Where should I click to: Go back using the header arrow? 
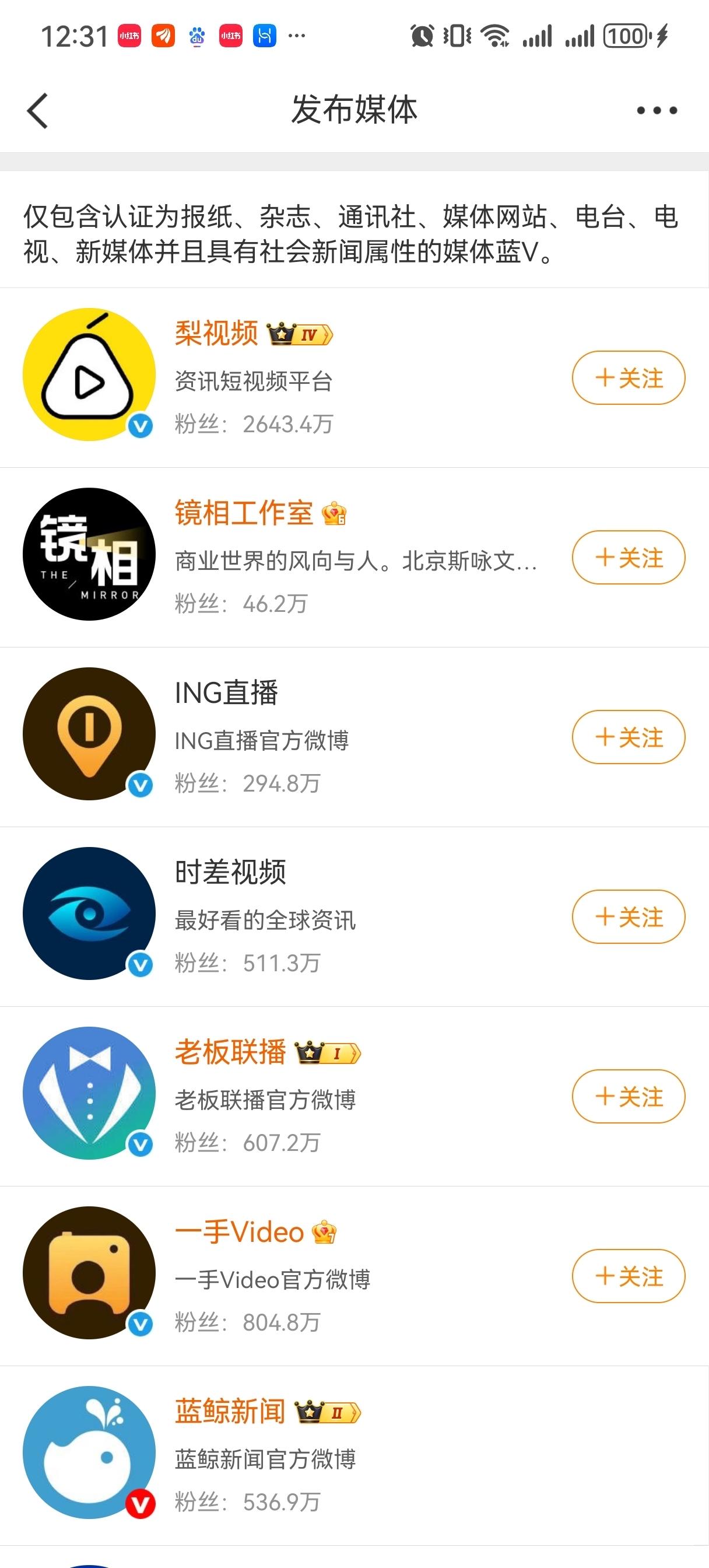[38, 111]
